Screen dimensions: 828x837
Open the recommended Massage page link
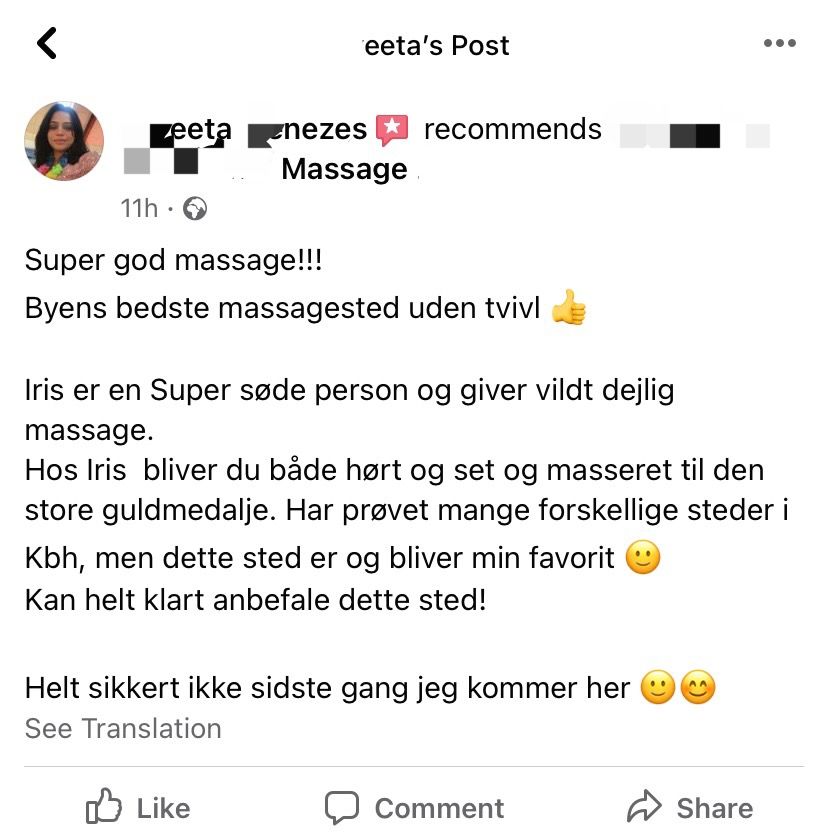tap(343, 169)
